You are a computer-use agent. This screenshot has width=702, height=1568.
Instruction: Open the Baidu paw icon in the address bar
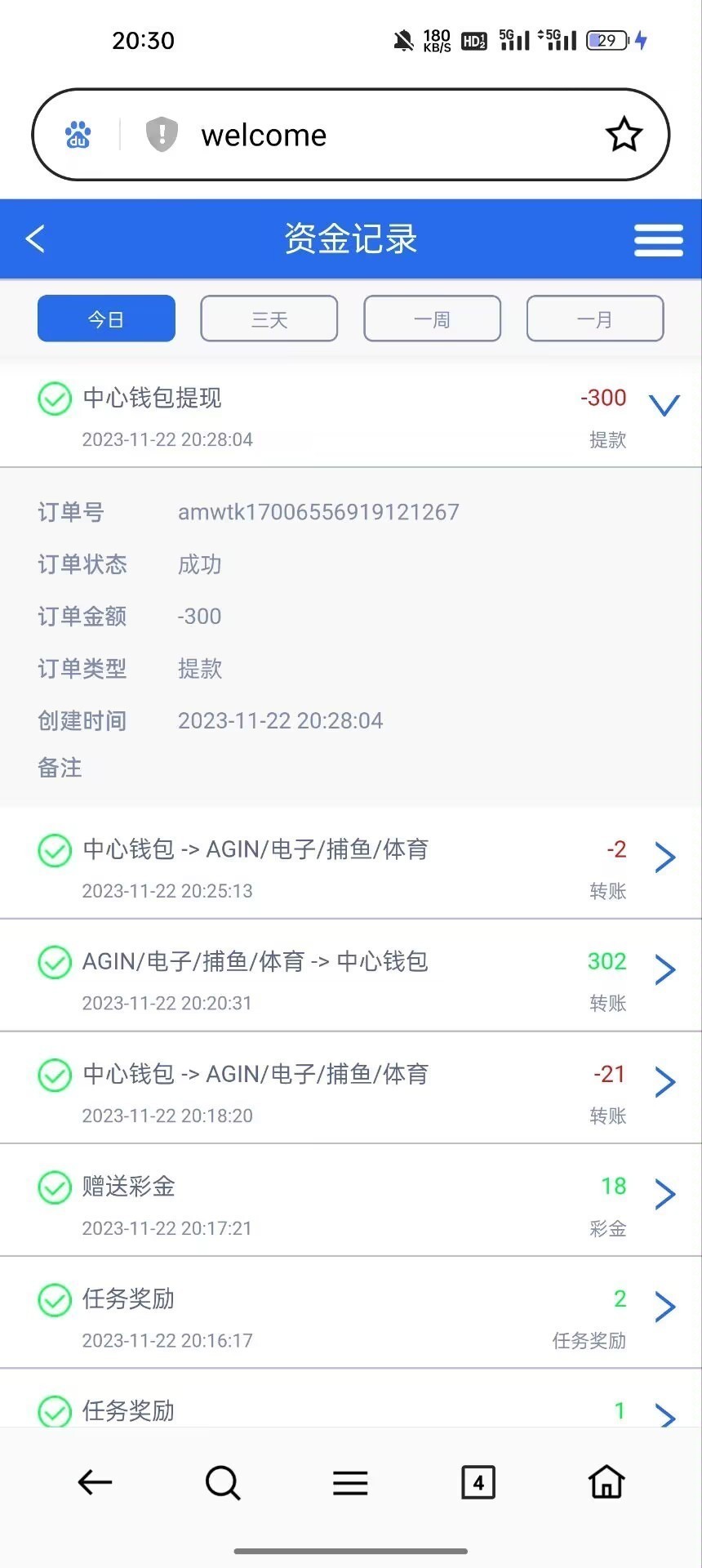pos(78,135)
